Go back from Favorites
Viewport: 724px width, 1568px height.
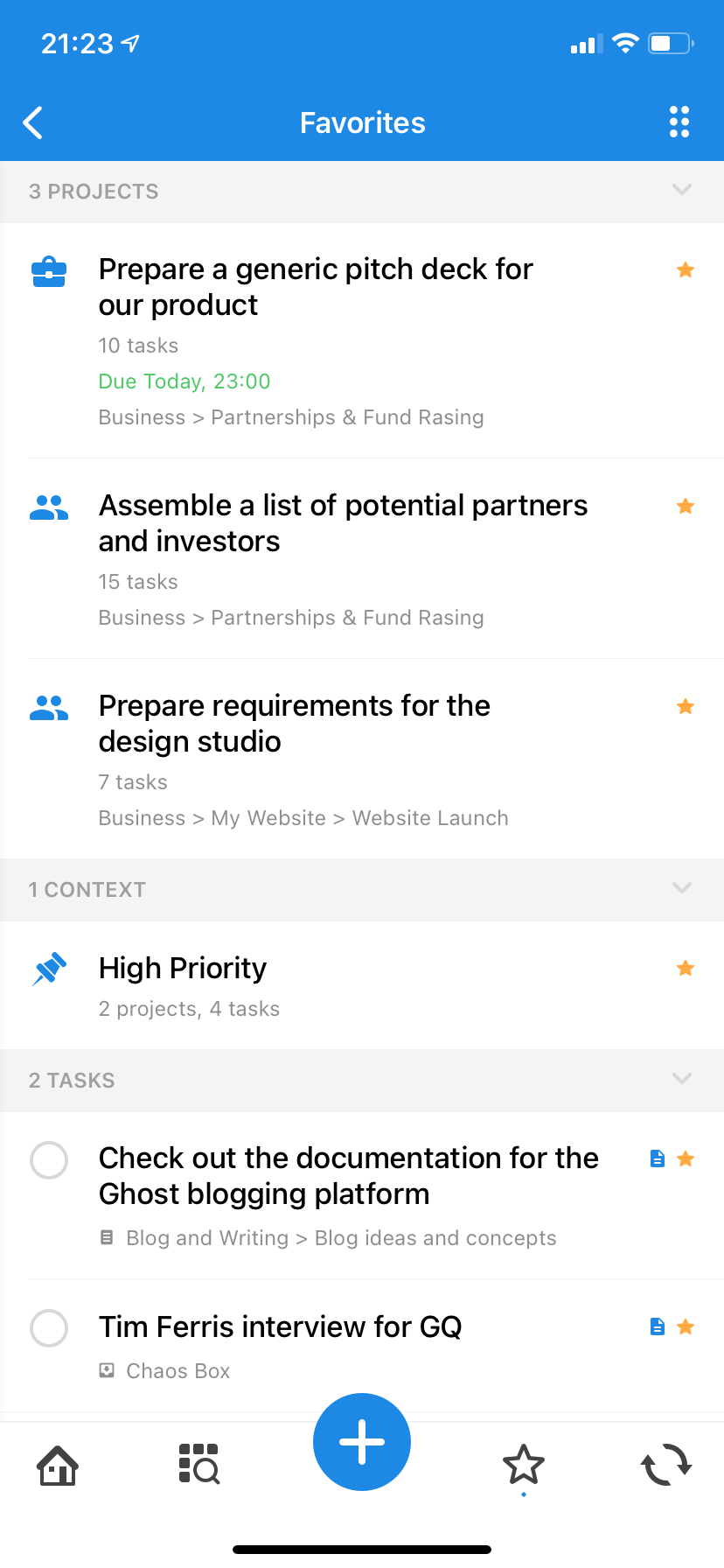click(x=33, y=123)
